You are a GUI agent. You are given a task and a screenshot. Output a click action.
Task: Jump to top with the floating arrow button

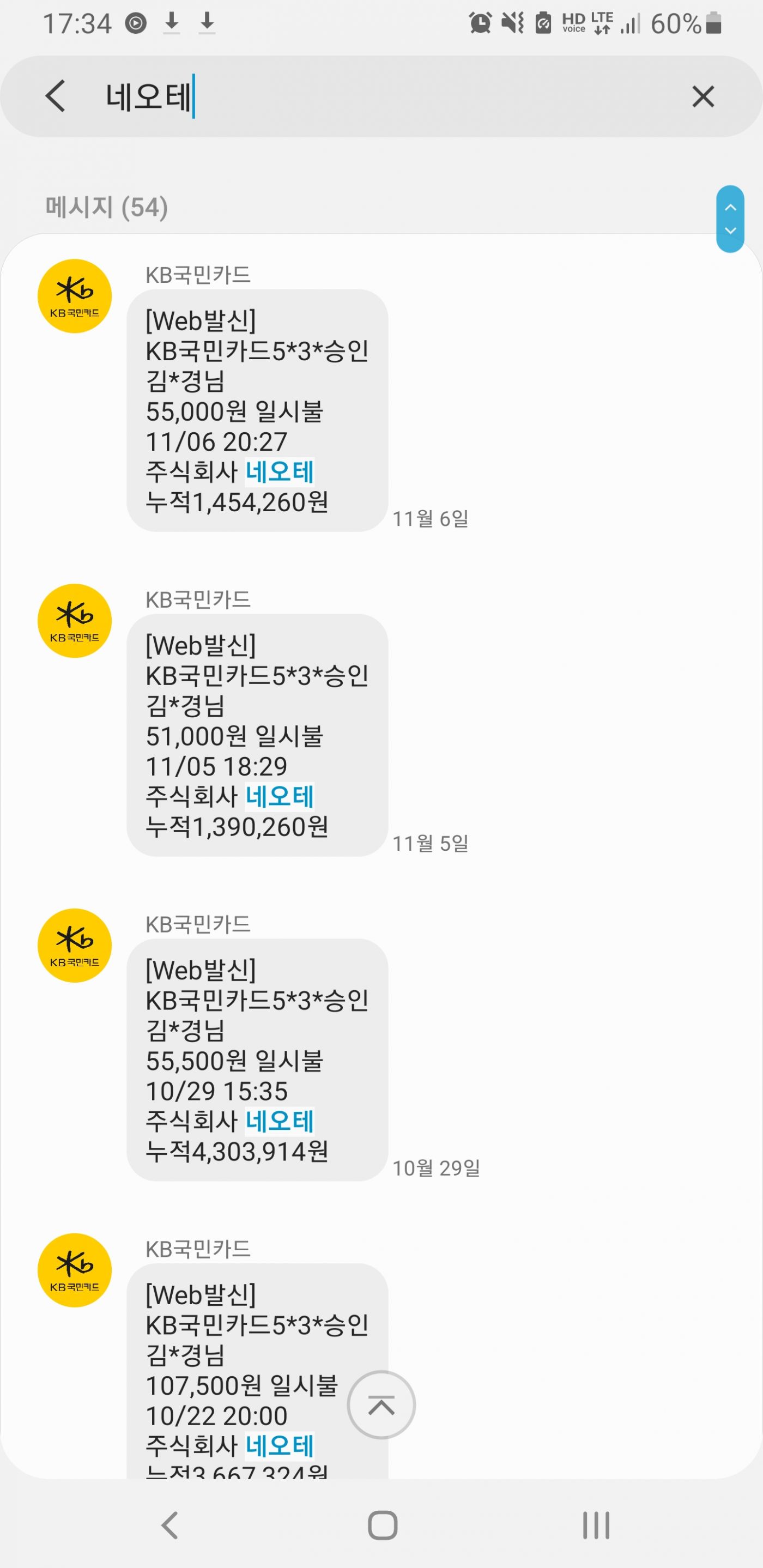click(x=381, y=1405)
